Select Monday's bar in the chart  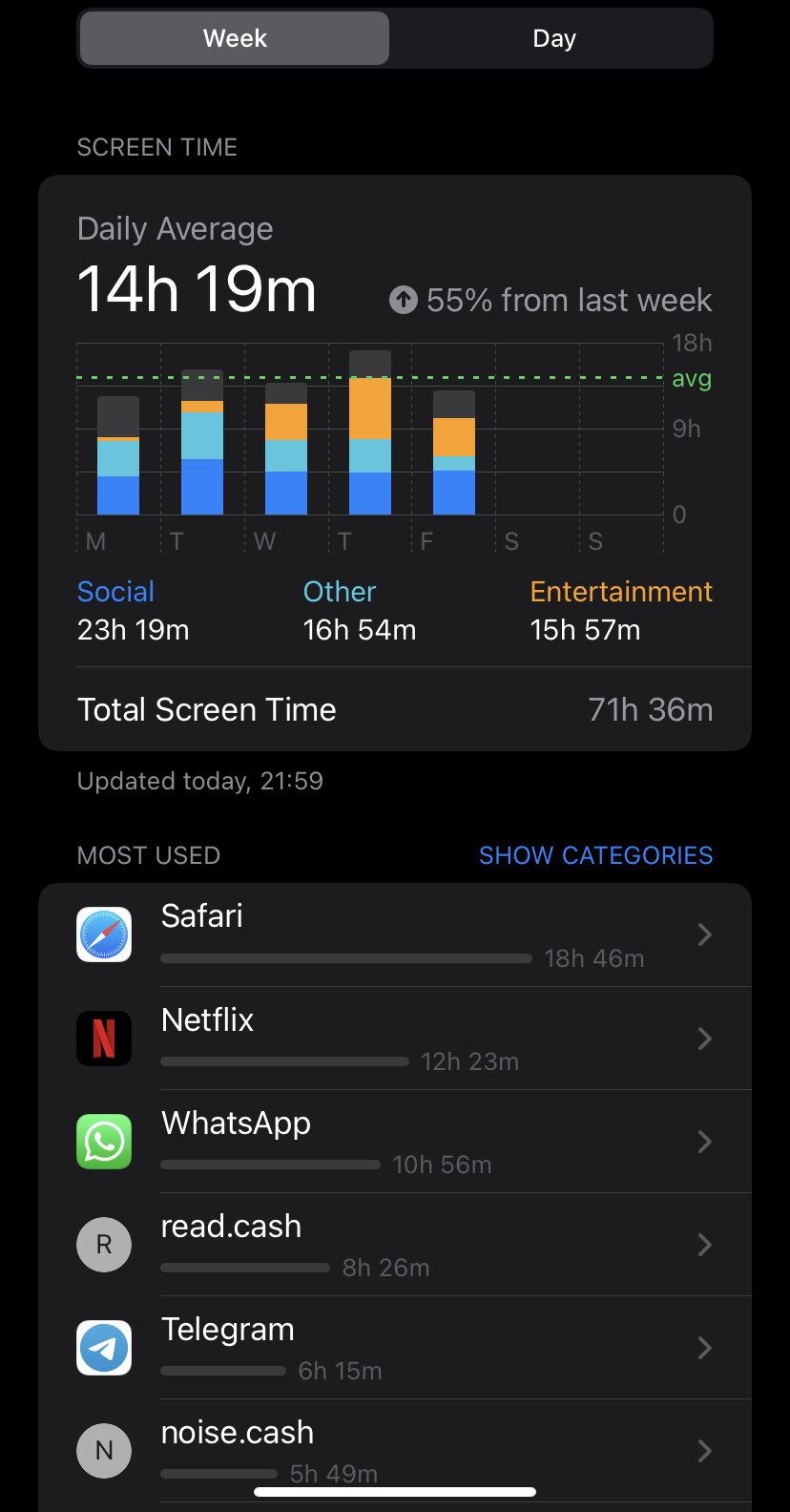[x=118, y=455]
